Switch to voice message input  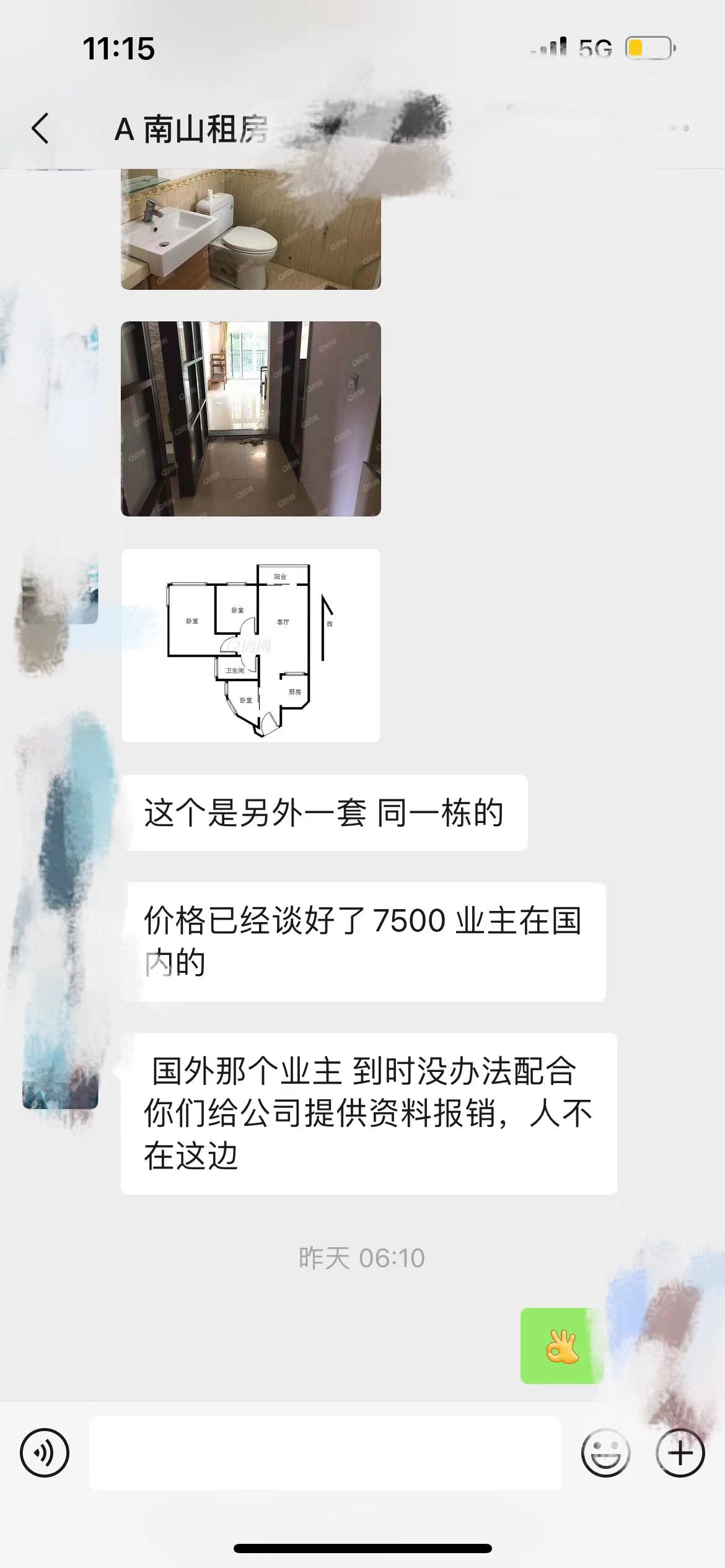45,1453
